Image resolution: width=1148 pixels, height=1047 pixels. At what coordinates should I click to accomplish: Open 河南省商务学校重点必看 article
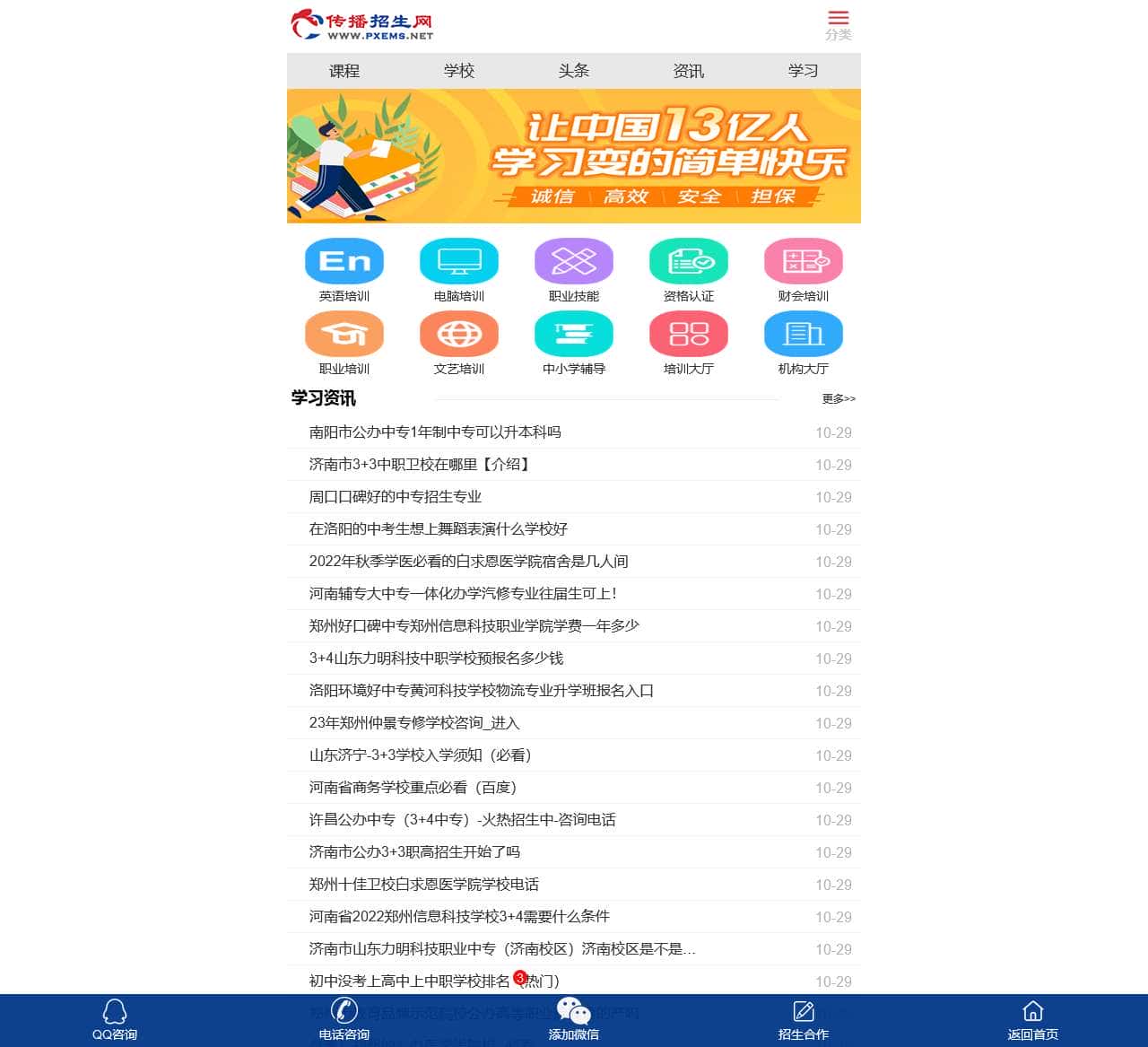tap(413, 788)
